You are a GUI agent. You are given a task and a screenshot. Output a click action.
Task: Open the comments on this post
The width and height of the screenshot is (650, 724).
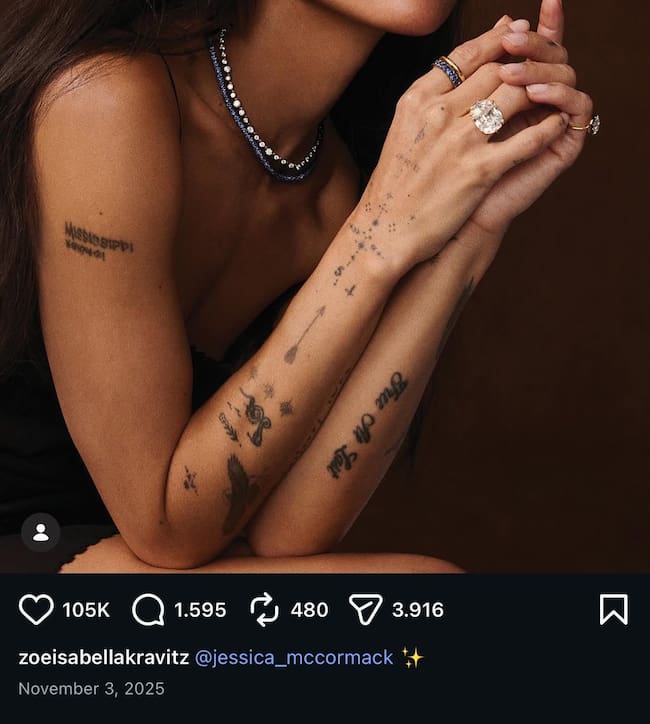[x=148, y=609]
